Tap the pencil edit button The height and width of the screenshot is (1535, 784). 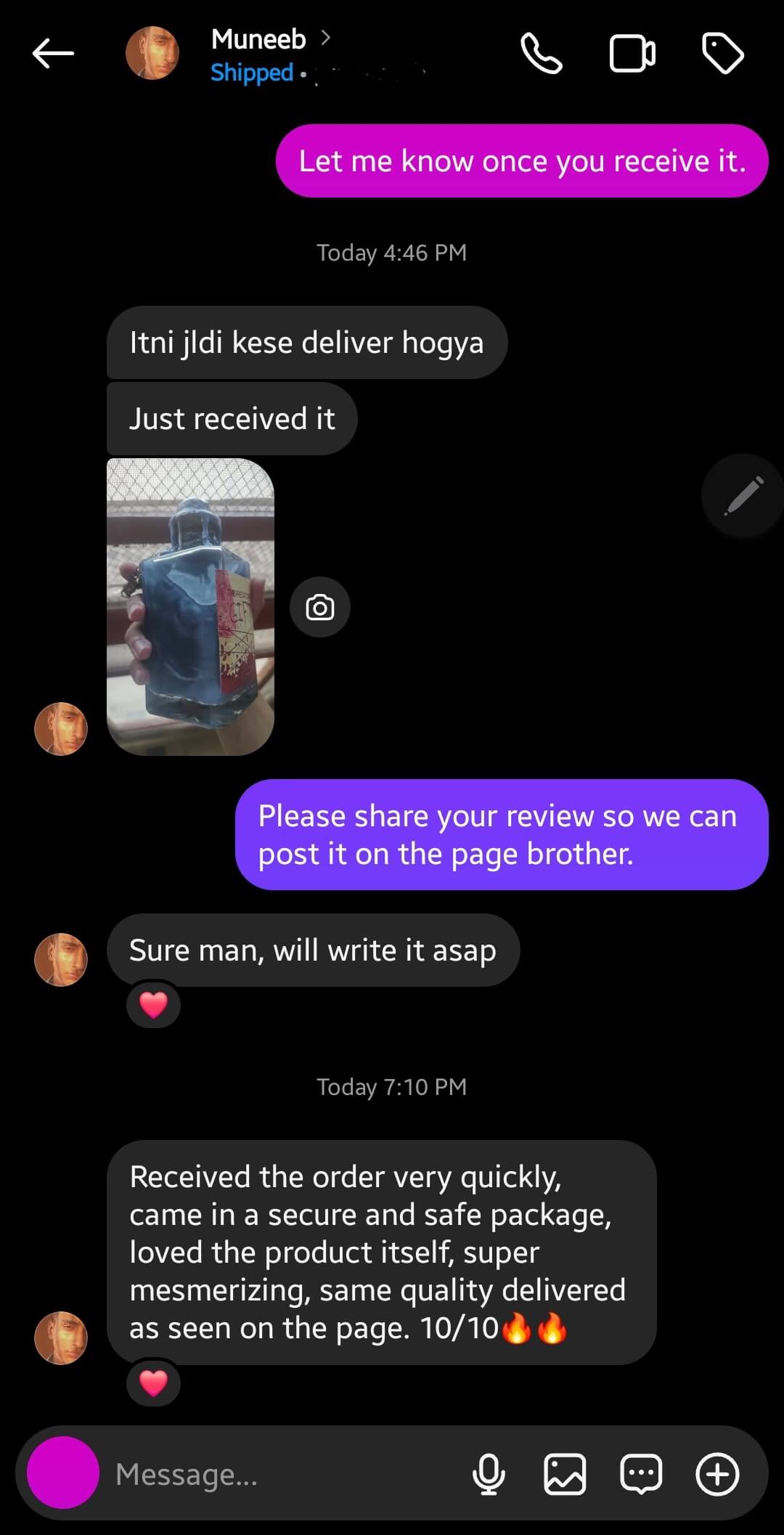tap(743, 495)
